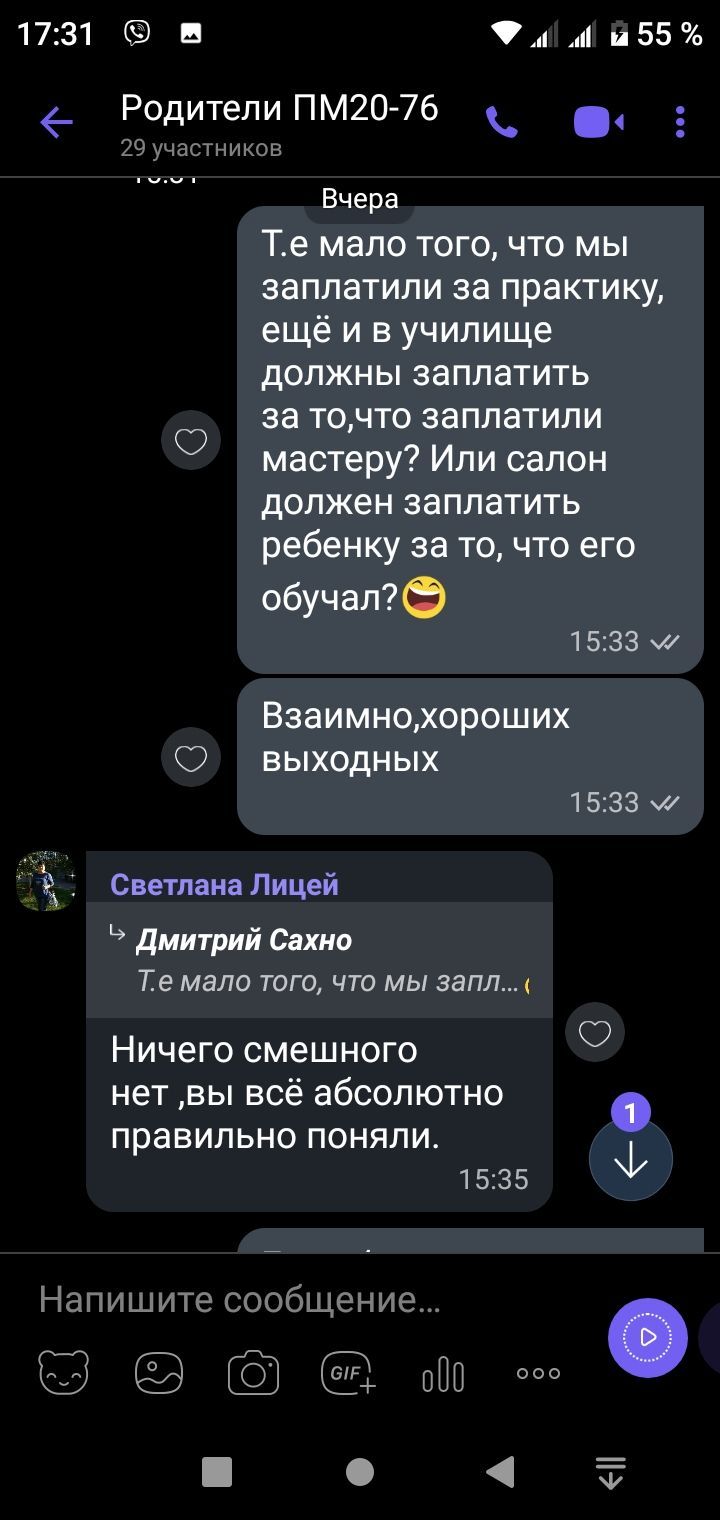The height and width of the screenshot is (1520, 720).
Task: Like Светлана Лицей's reply message
Action: pos(595,1032)
